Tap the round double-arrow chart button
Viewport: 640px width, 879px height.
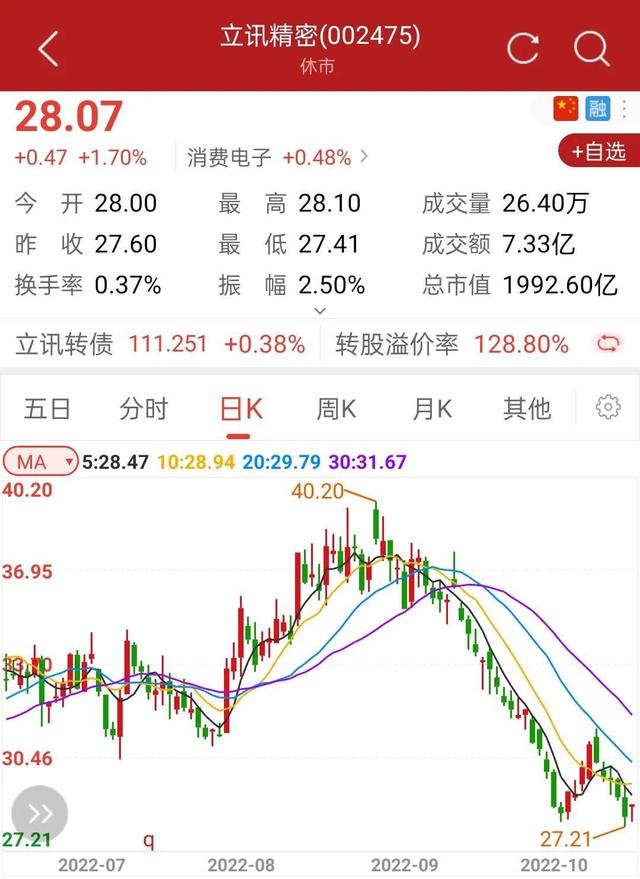point(40,813)
